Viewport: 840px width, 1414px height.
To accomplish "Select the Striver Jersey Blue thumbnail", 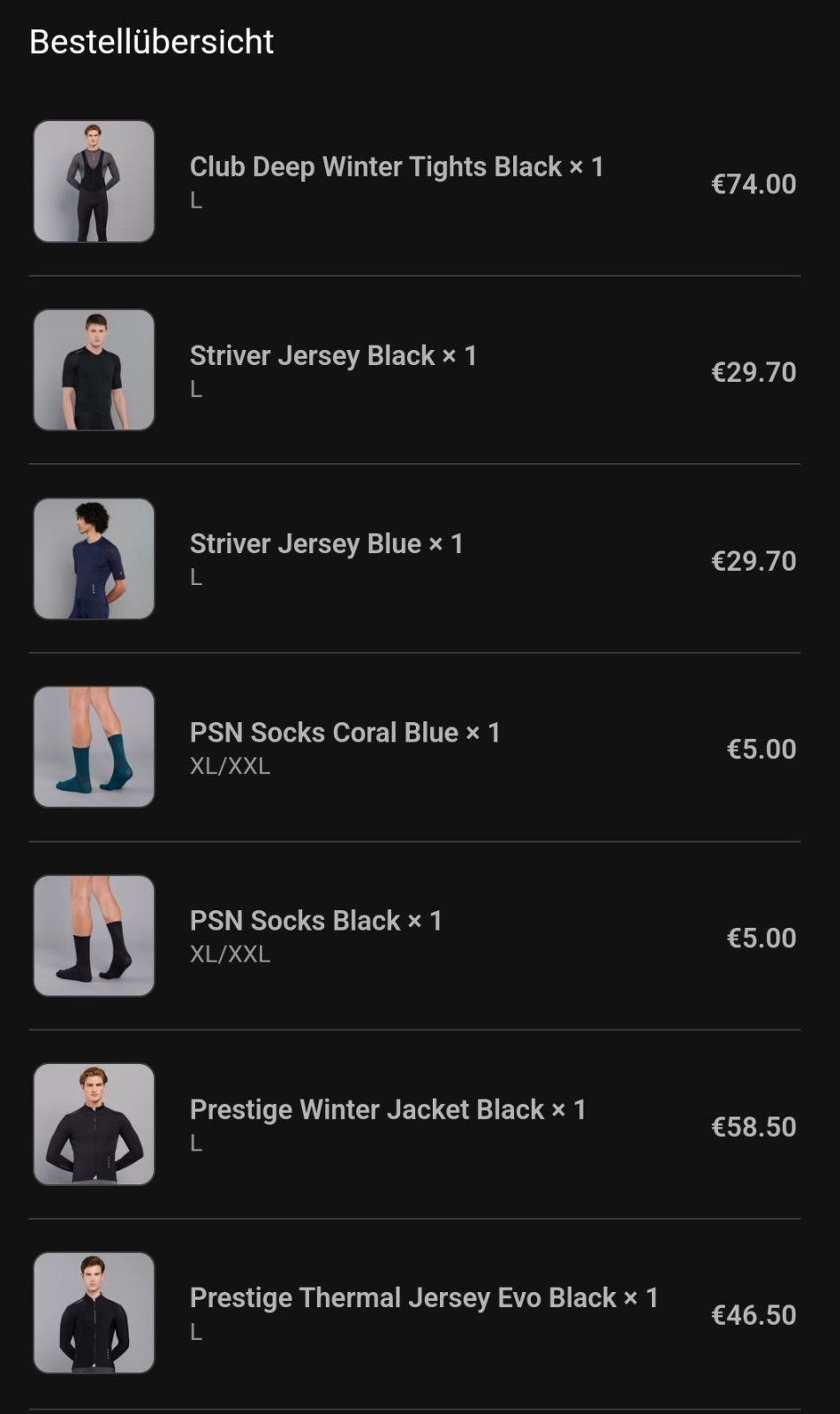I will 94,559.
